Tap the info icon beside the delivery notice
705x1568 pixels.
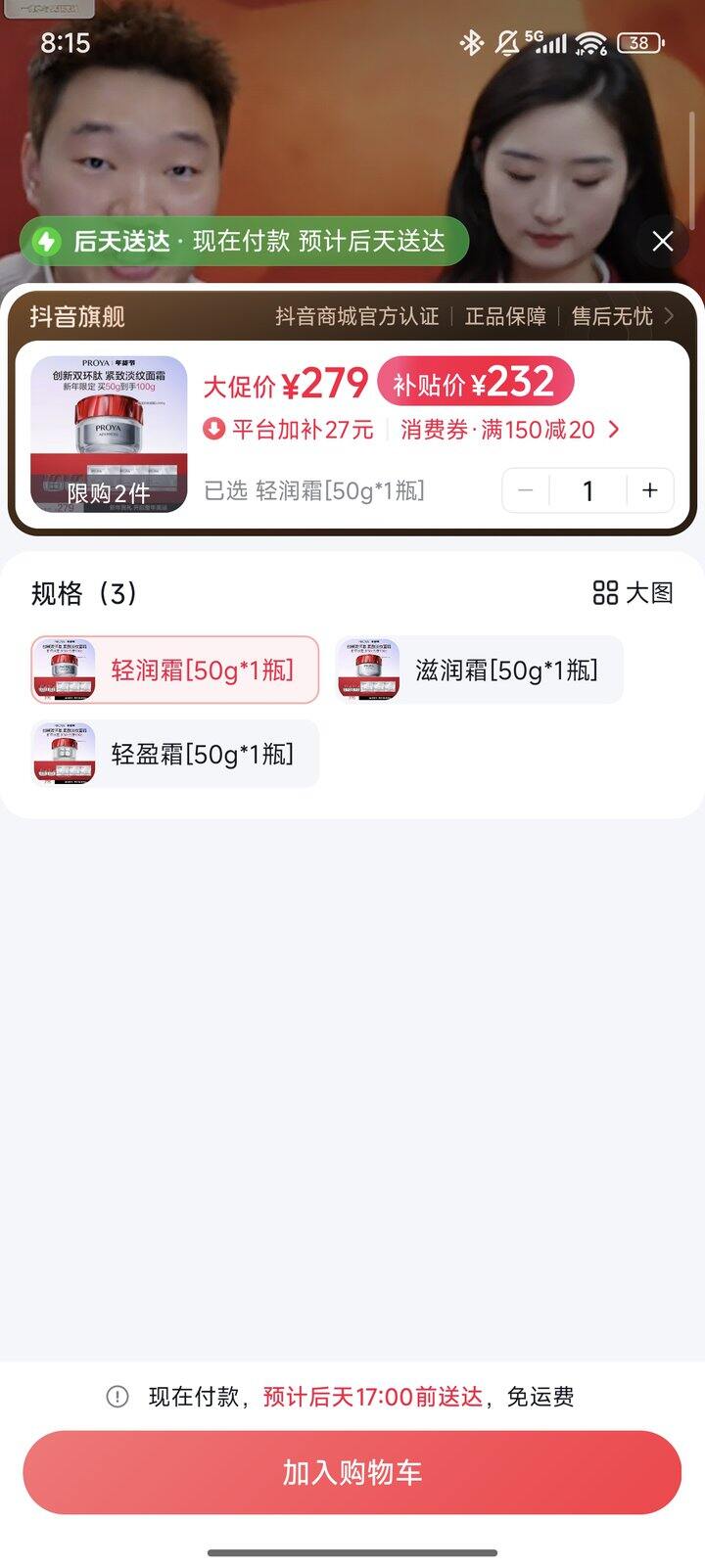118,1398
